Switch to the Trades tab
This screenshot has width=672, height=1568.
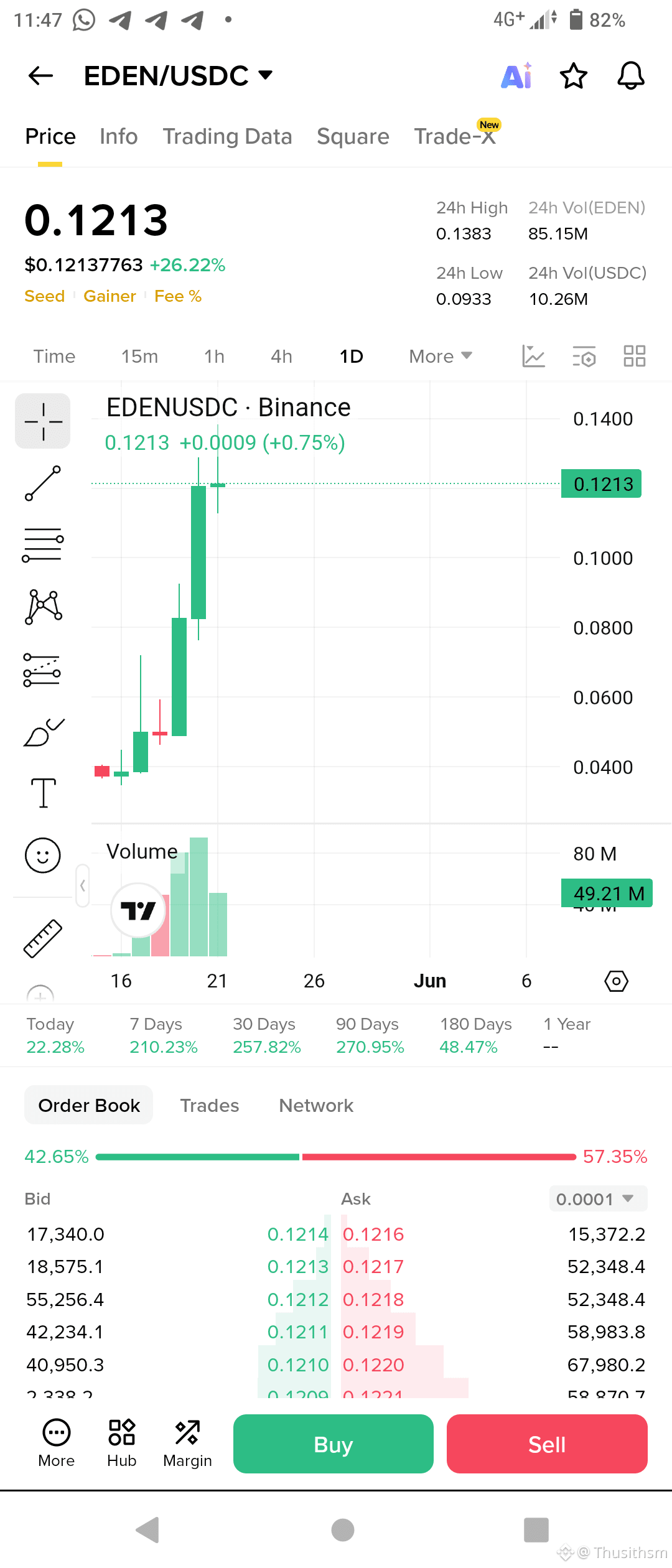click(210, 1105)
